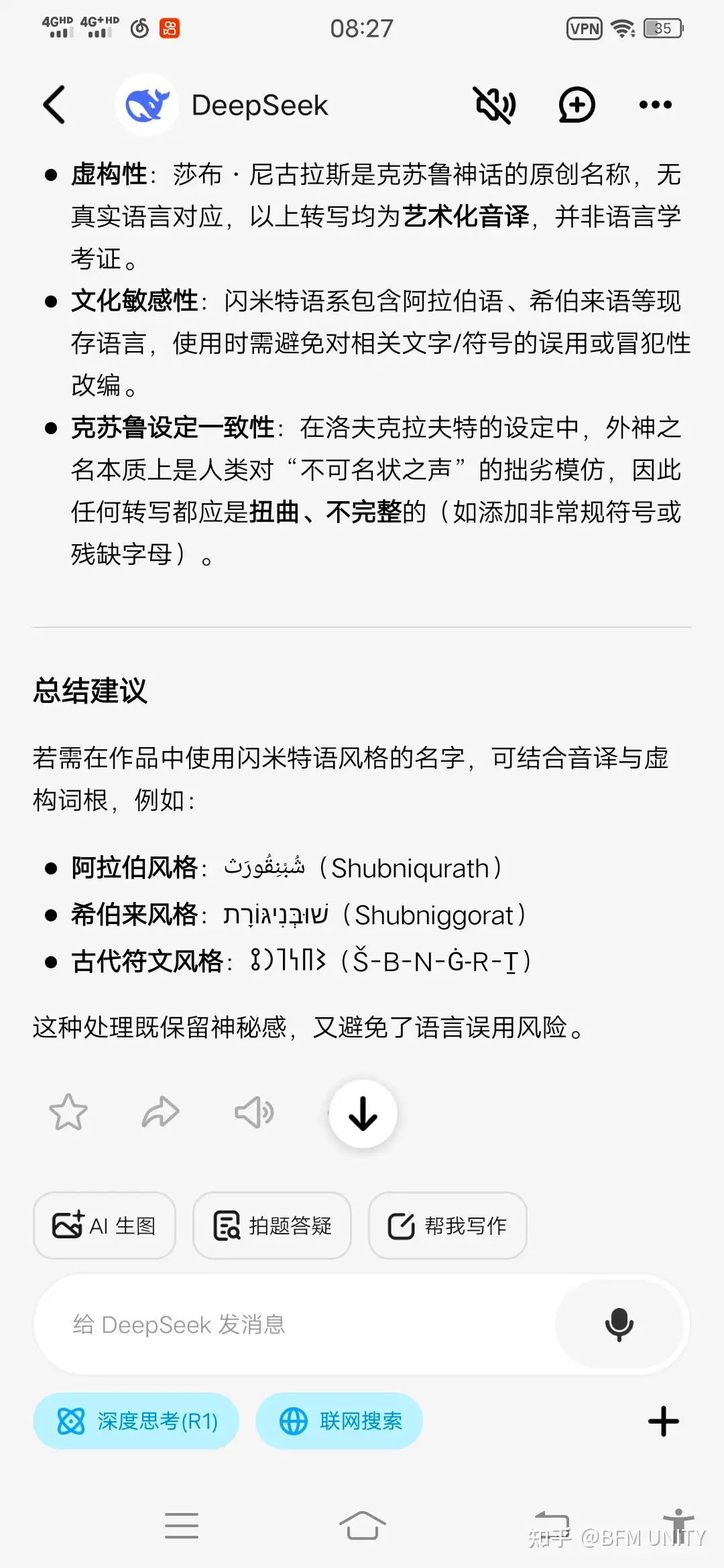Select the AI 生图 chip

[x=105, y=1226]
